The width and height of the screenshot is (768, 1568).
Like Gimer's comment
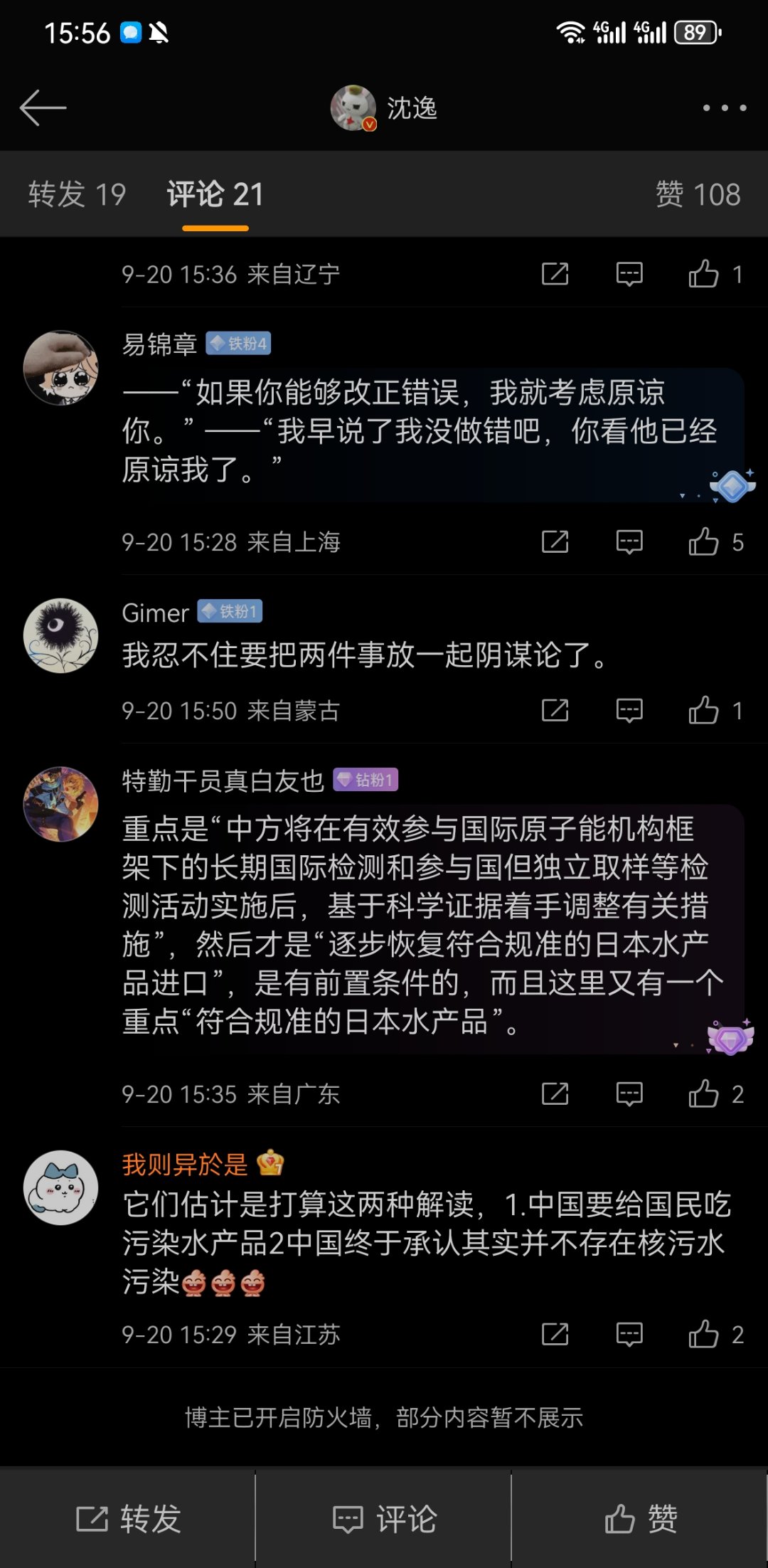coord(716,710)
